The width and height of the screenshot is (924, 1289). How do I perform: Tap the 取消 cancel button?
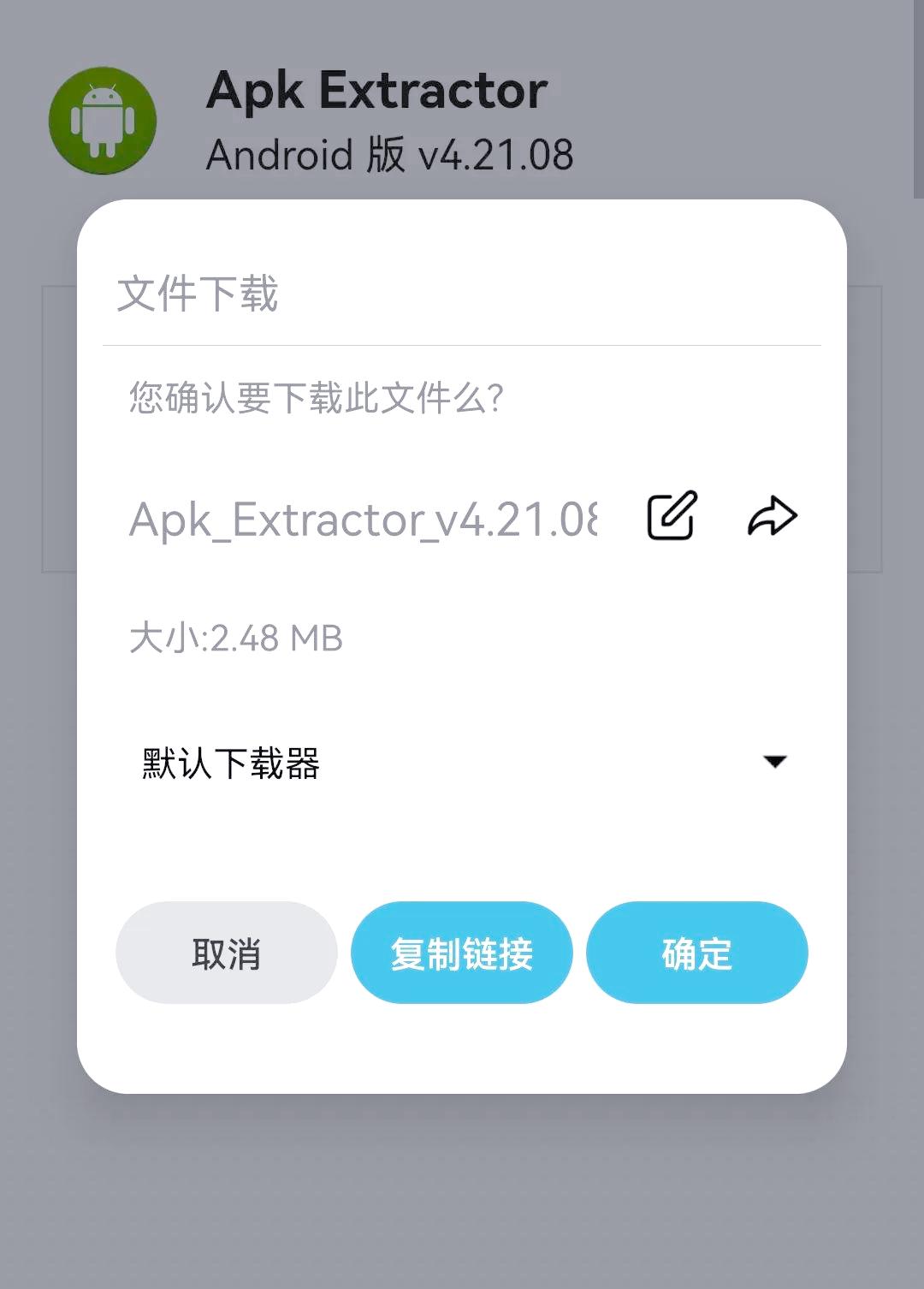226,953
